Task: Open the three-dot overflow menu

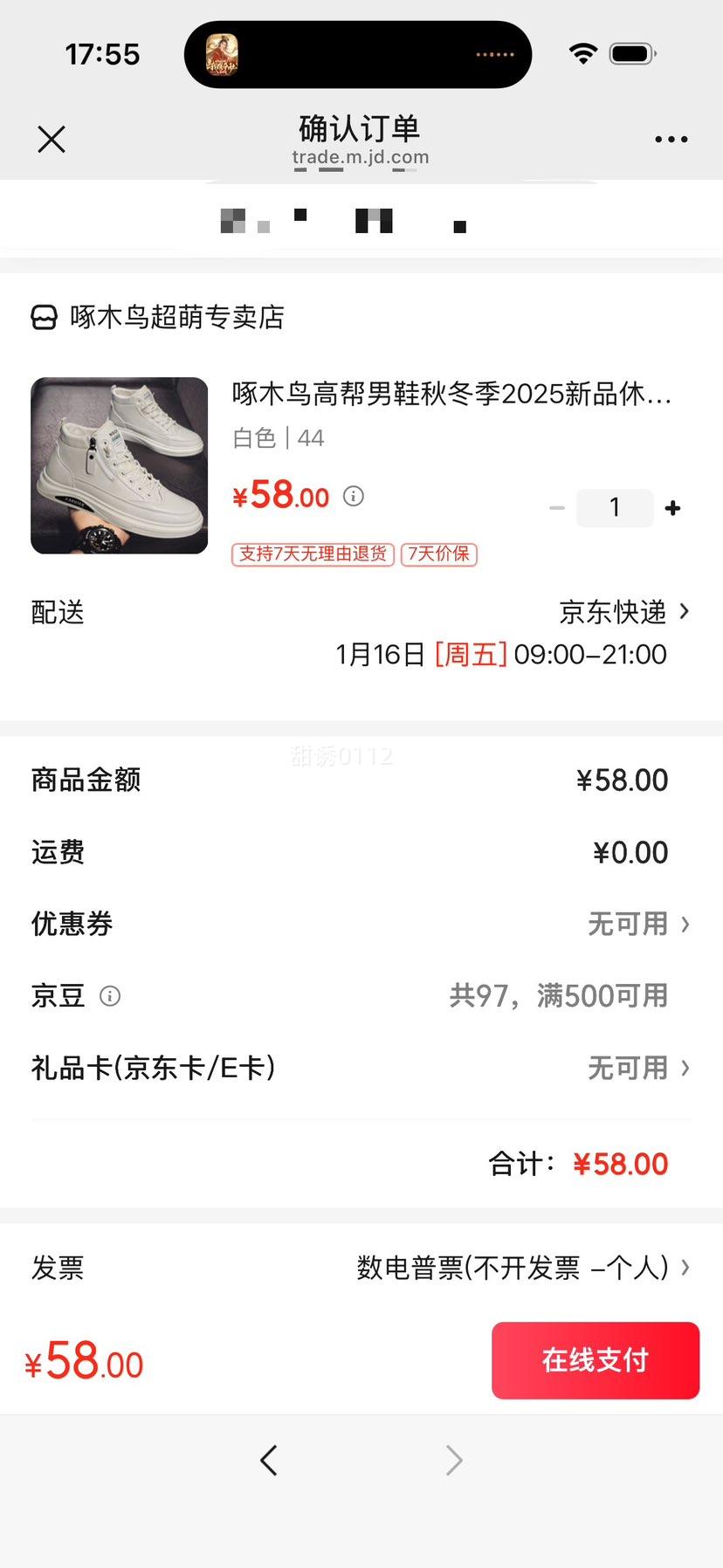Action: coord(671,139)
